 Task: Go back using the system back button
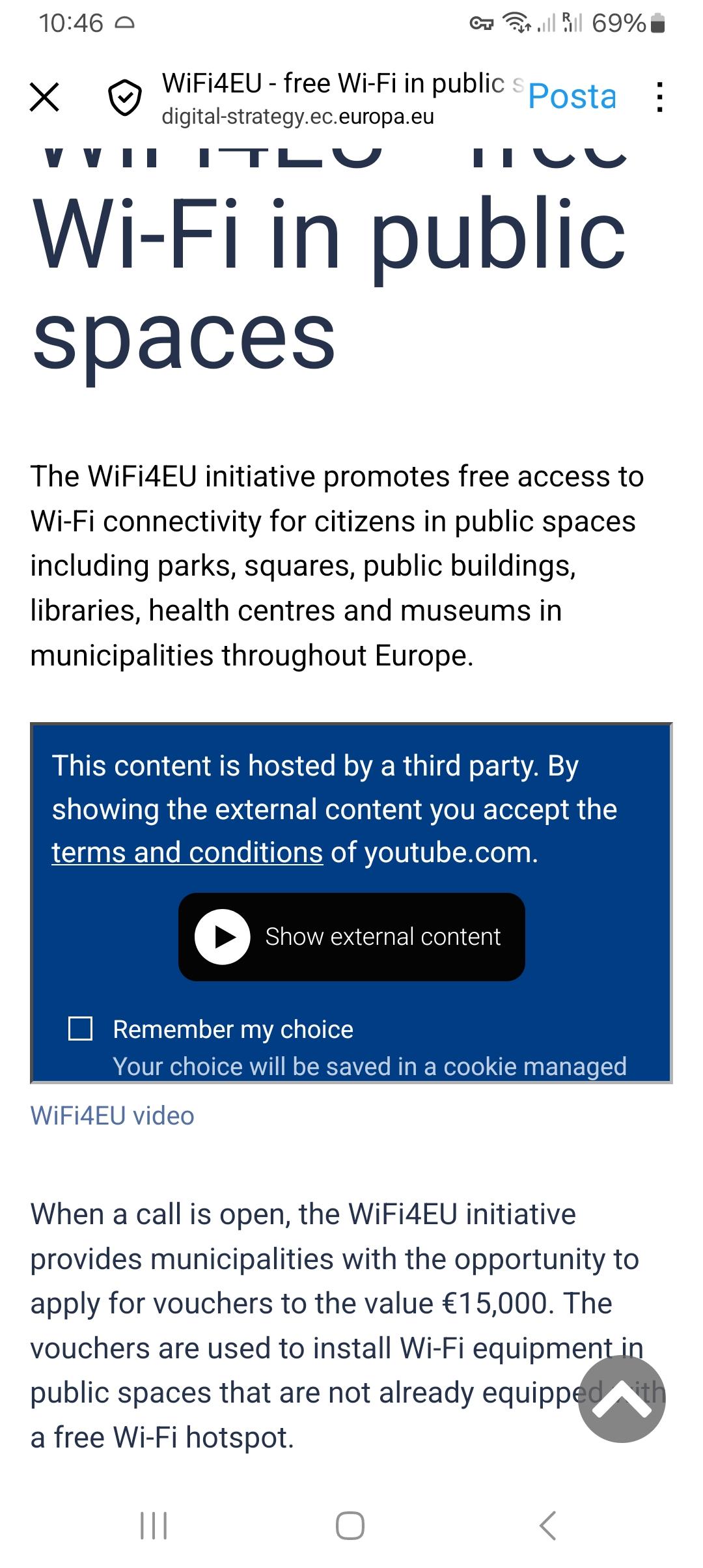(x=548, y=1525)
